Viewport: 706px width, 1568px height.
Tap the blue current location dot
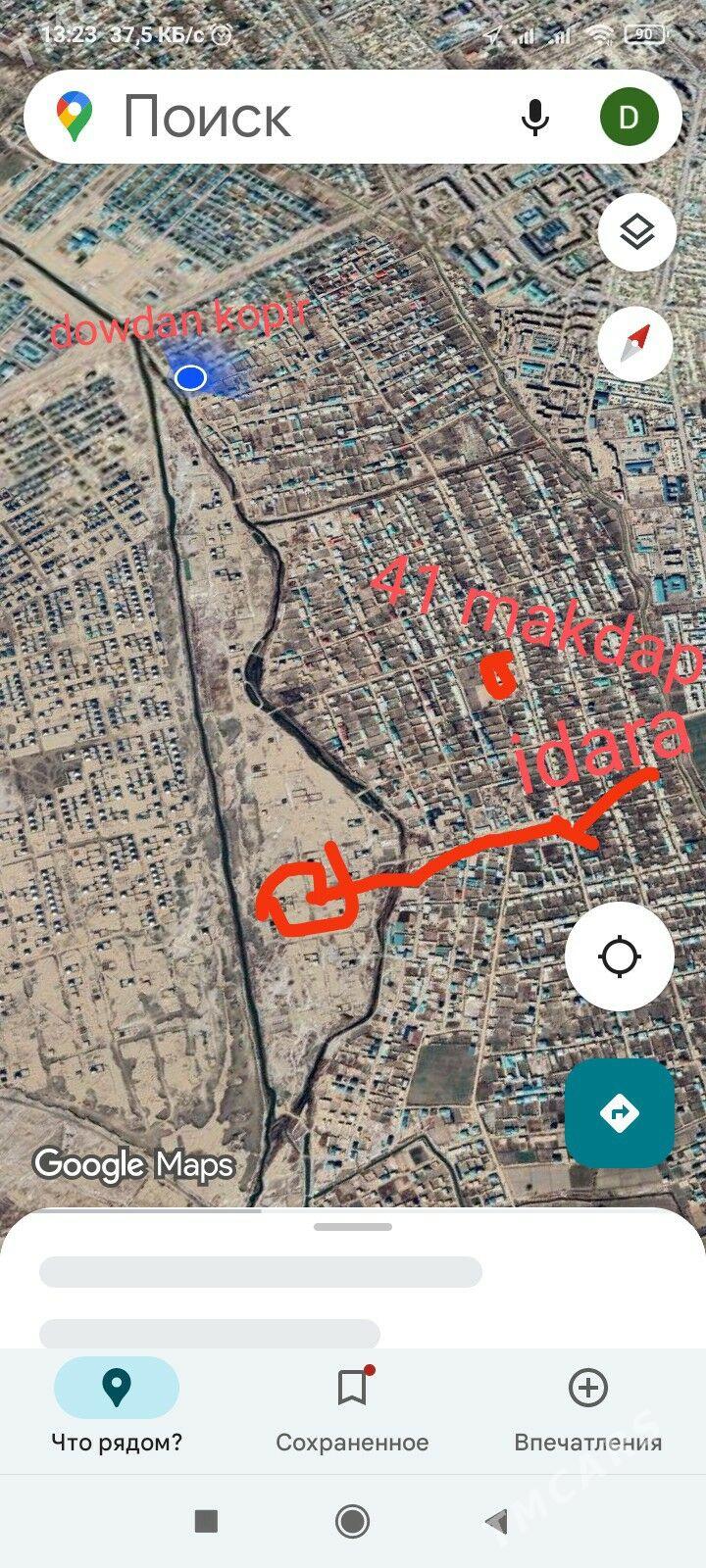(190, 377)
